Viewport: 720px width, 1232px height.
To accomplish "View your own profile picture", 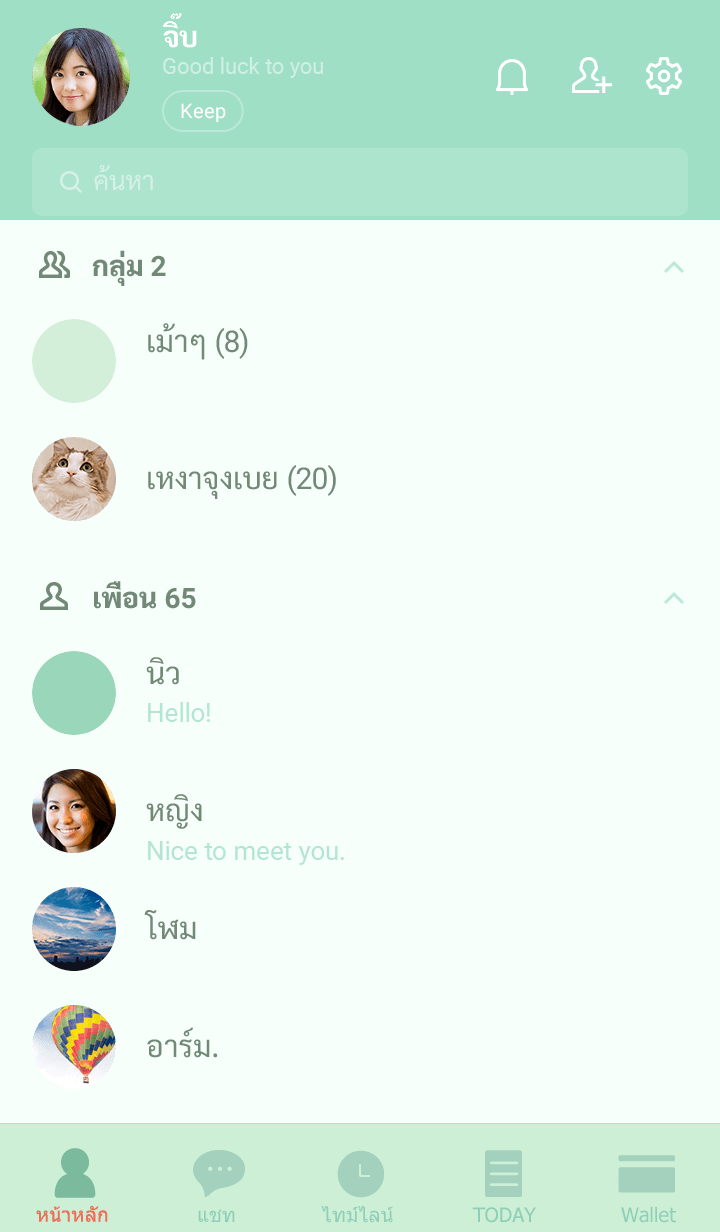I will coord(81,77).
